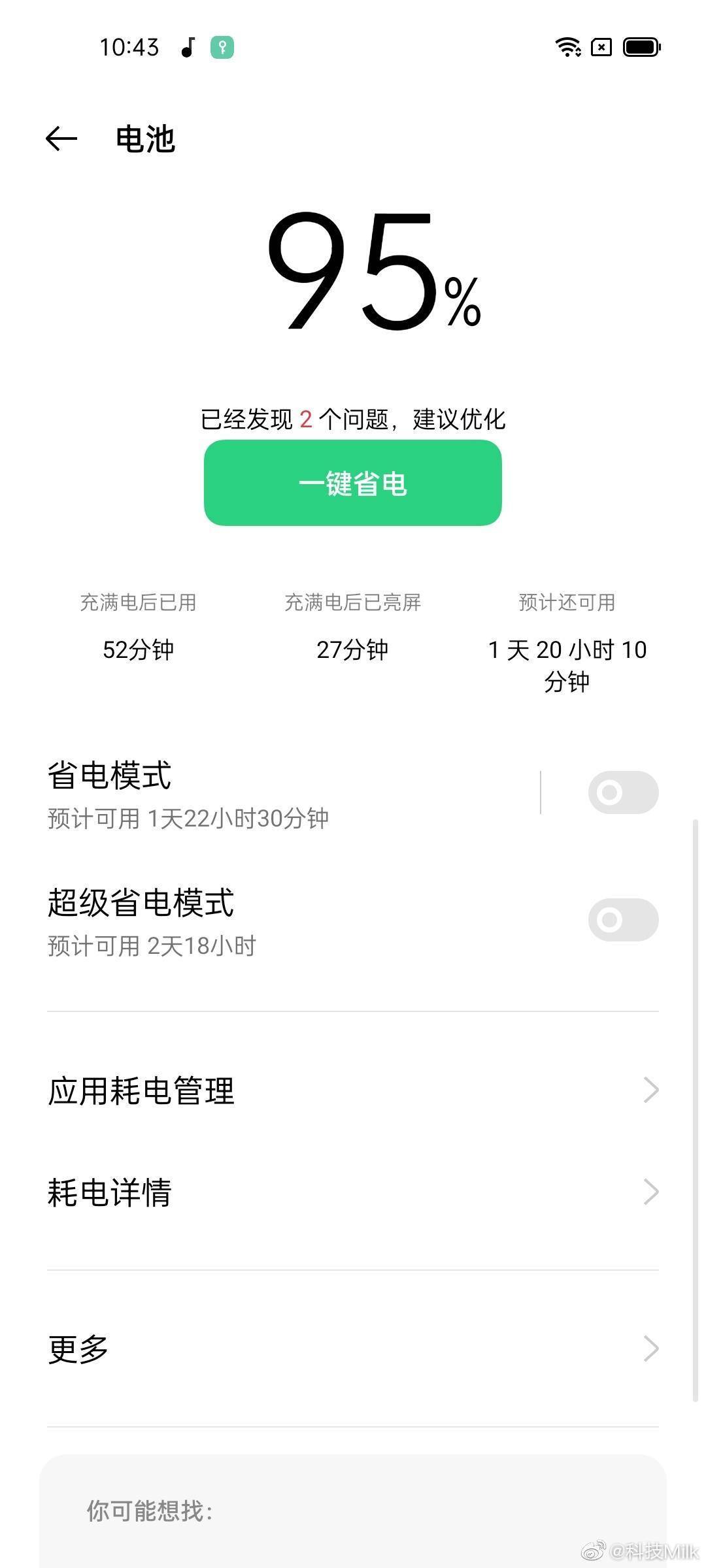Image resolution: width=706 pixels, height=1568 pixels.
Task: View 耗电详情
Action: [x=352, y=1192]
